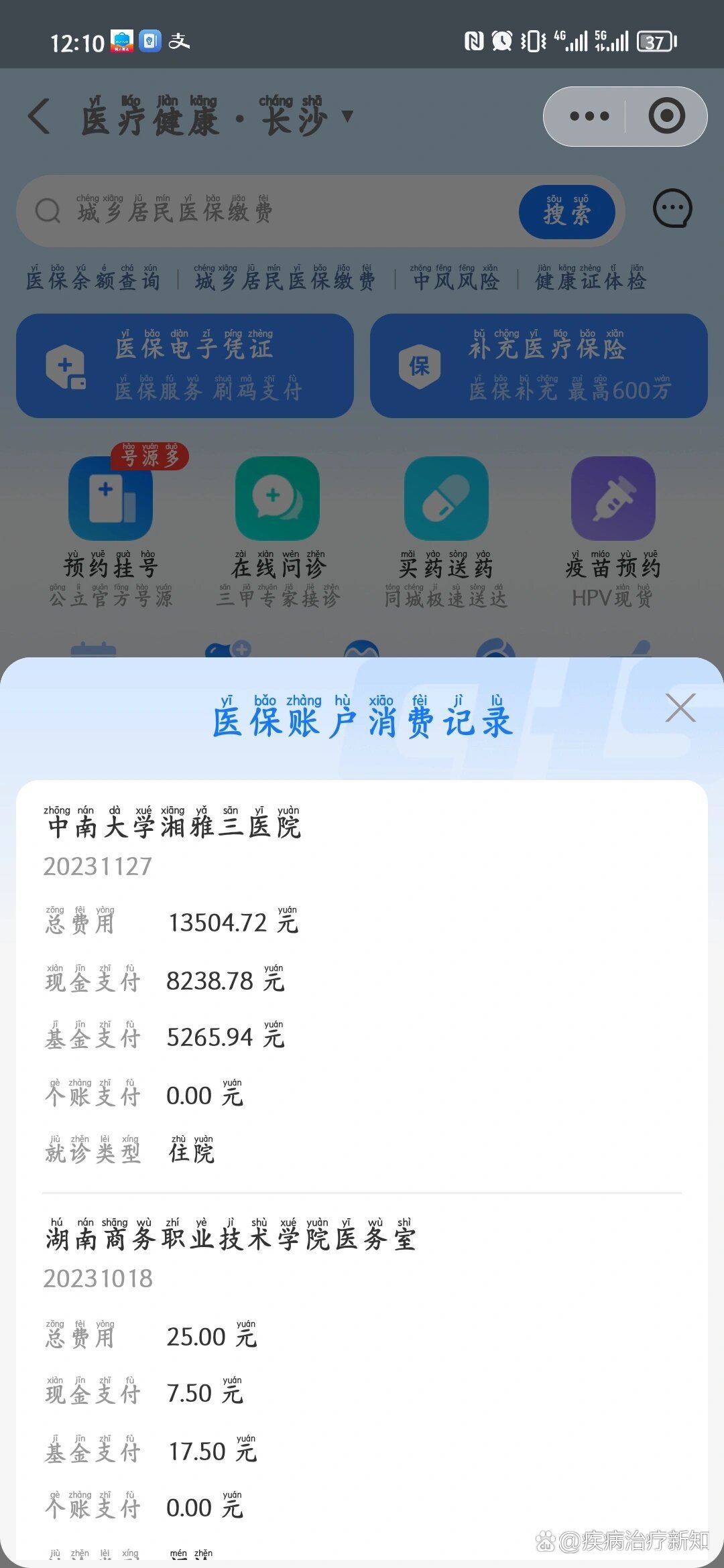Tap the 号源多 red badge
Image resolution: width=724 pixels, height=1568 pixels.
pos(149,456)
